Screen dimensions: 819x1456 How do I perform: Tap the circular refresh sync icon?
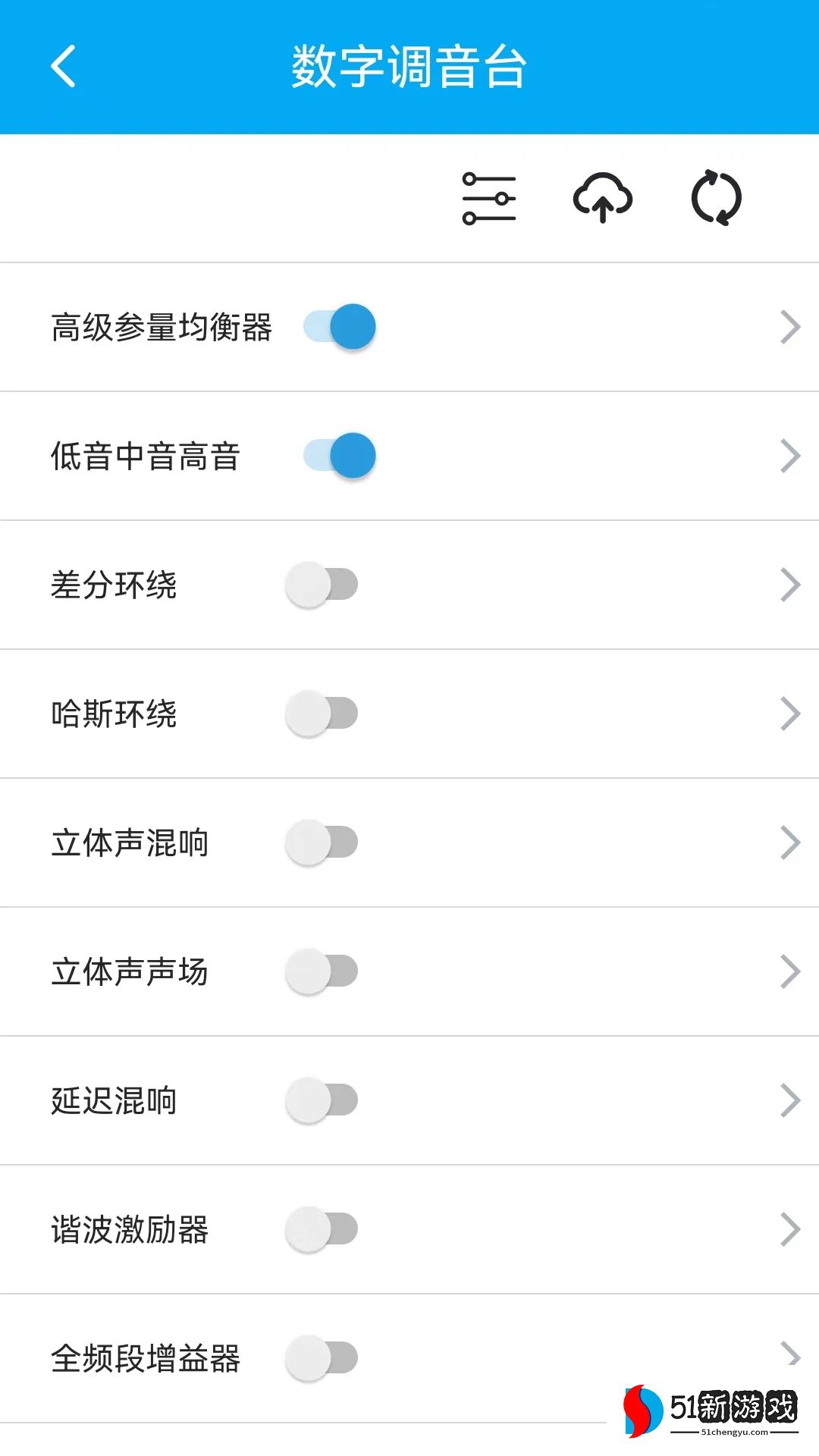pyautogui.click(x=716, y=199)
